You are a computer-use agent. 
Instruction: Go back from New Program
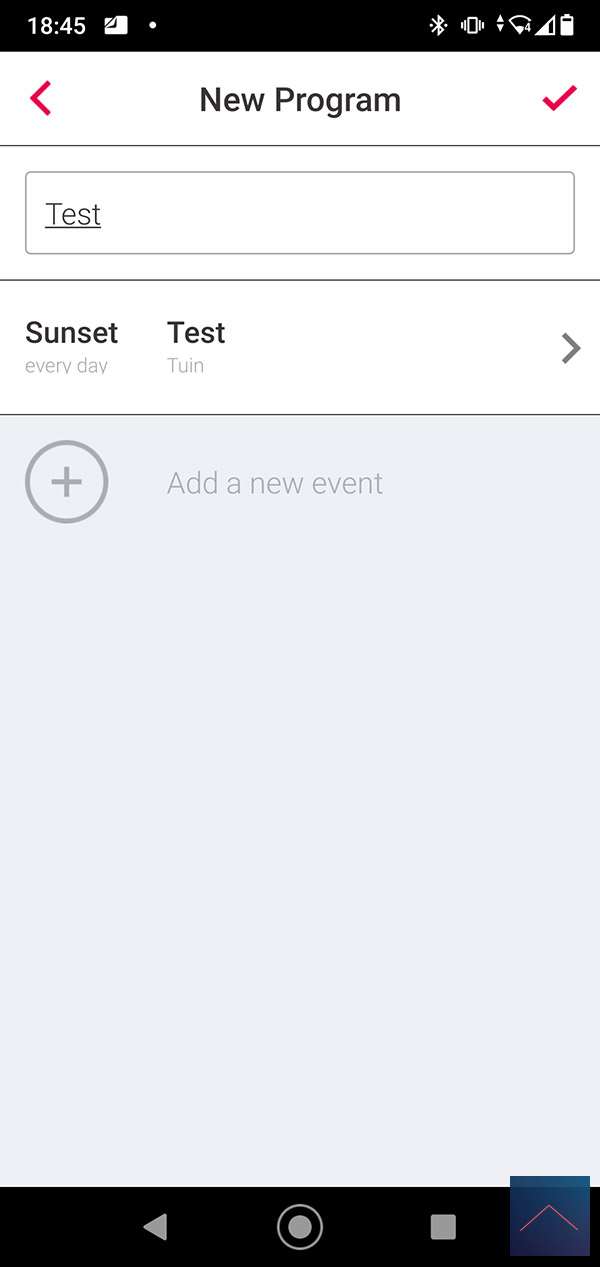tap(40, 99)
